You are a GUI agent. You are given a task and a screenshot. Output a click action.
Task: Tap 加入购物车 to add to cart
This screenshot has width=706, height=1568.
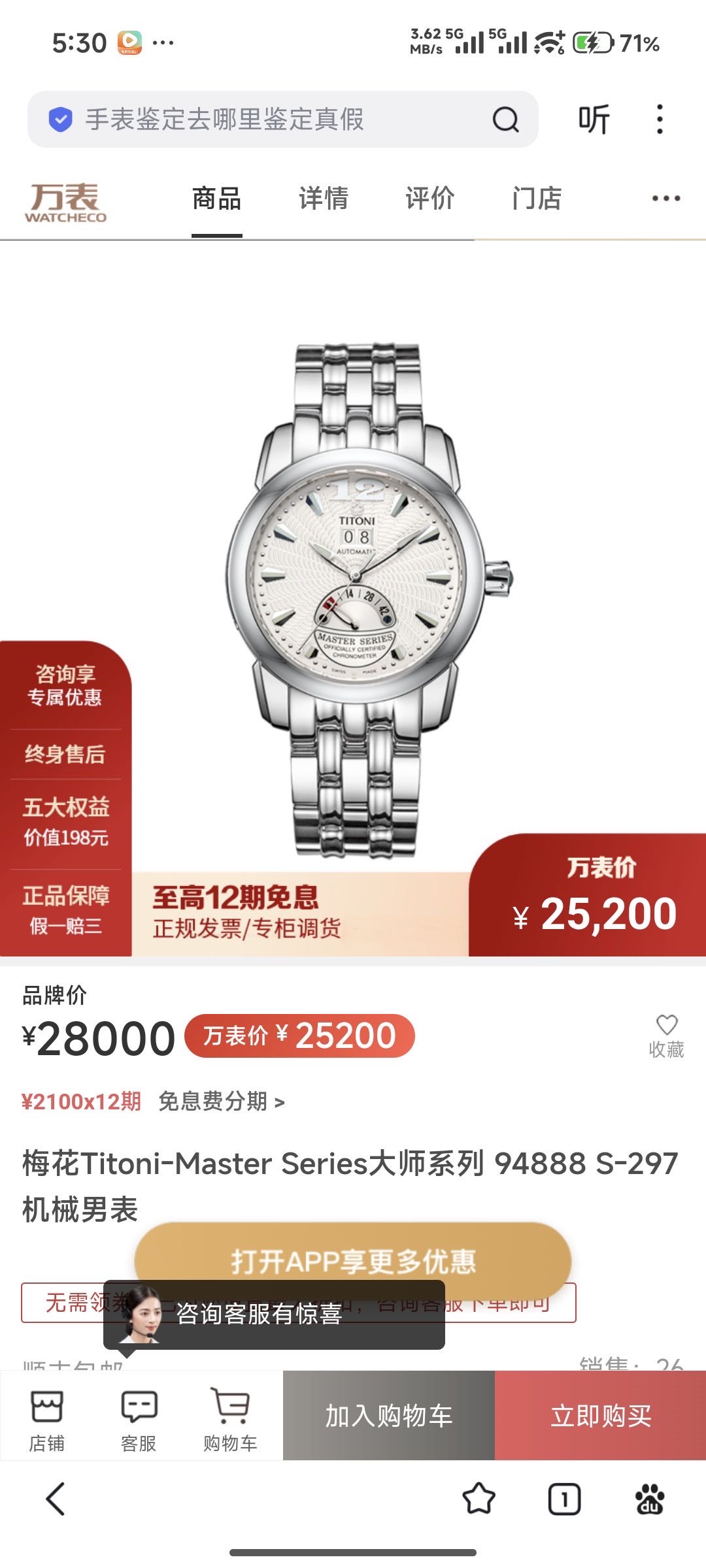click(x=389, y=1416)
